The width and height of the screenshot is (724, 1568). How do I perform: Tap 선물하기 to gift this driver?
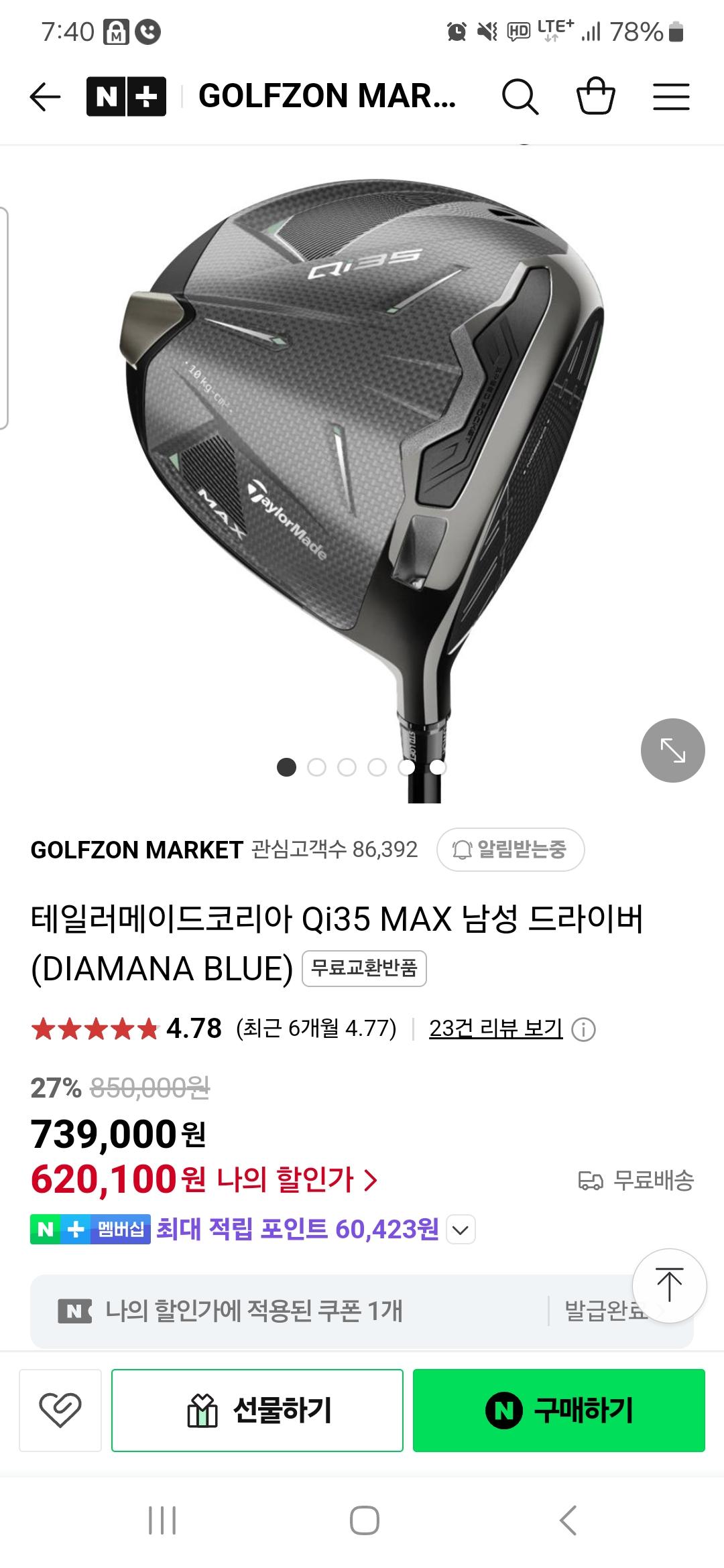257,1410
